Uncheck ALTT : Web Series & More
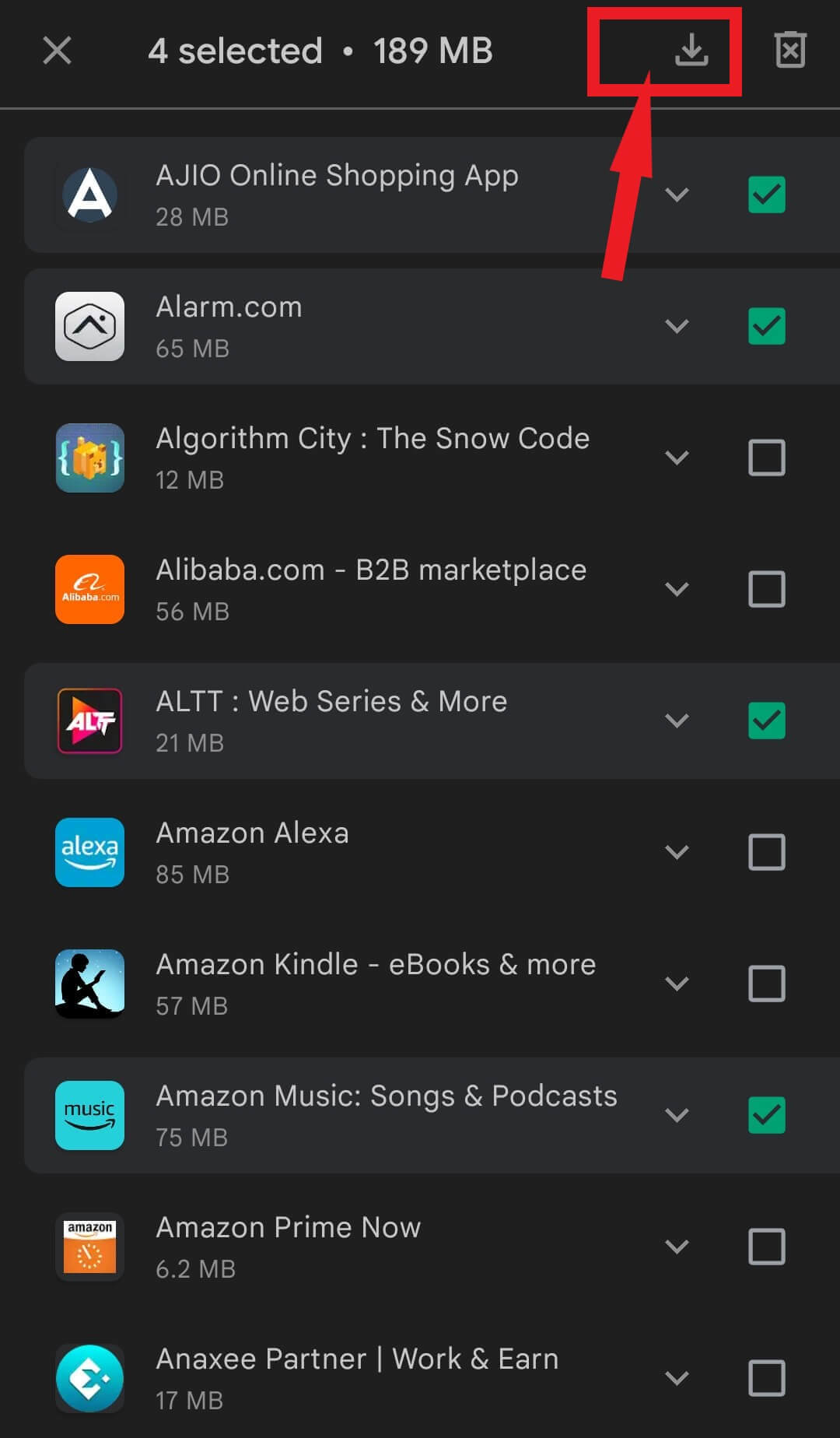Viewport: 840px width, 1438px height. coord(766,721)
